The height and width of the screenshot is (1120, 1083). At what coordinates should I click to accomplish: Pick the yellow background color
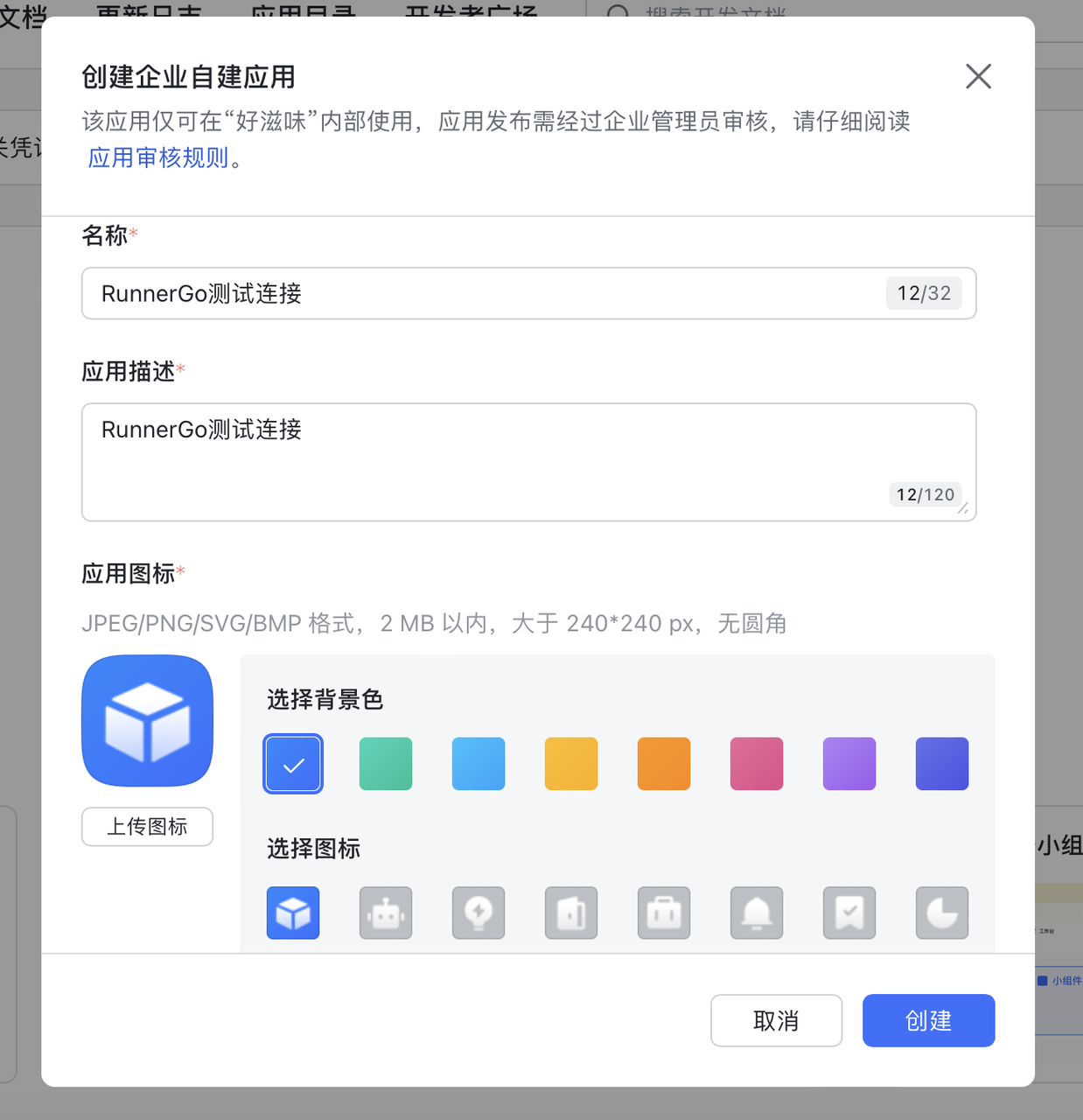coord(571,763)
